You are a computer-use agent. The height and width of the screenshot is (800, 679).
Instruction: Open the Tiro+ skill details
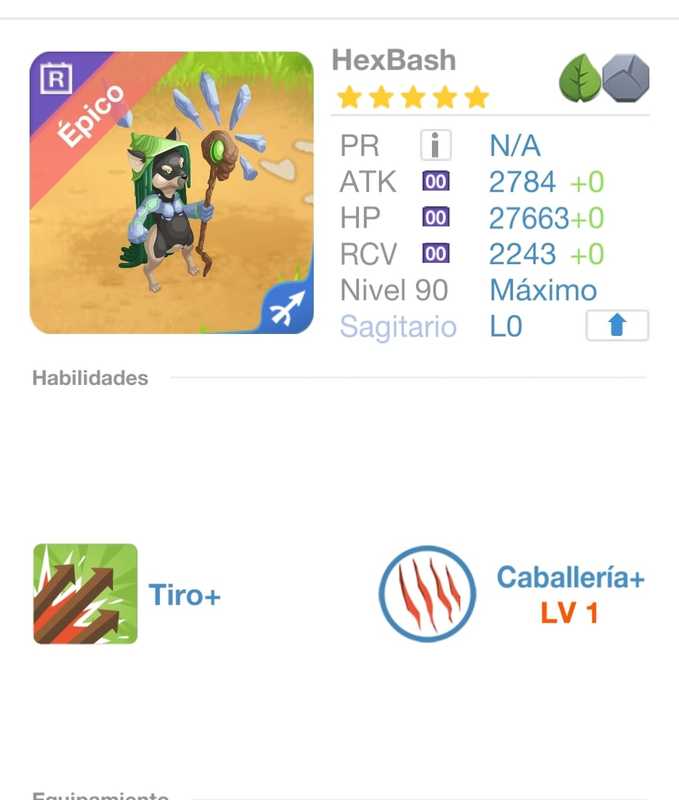tap(86, 594)
